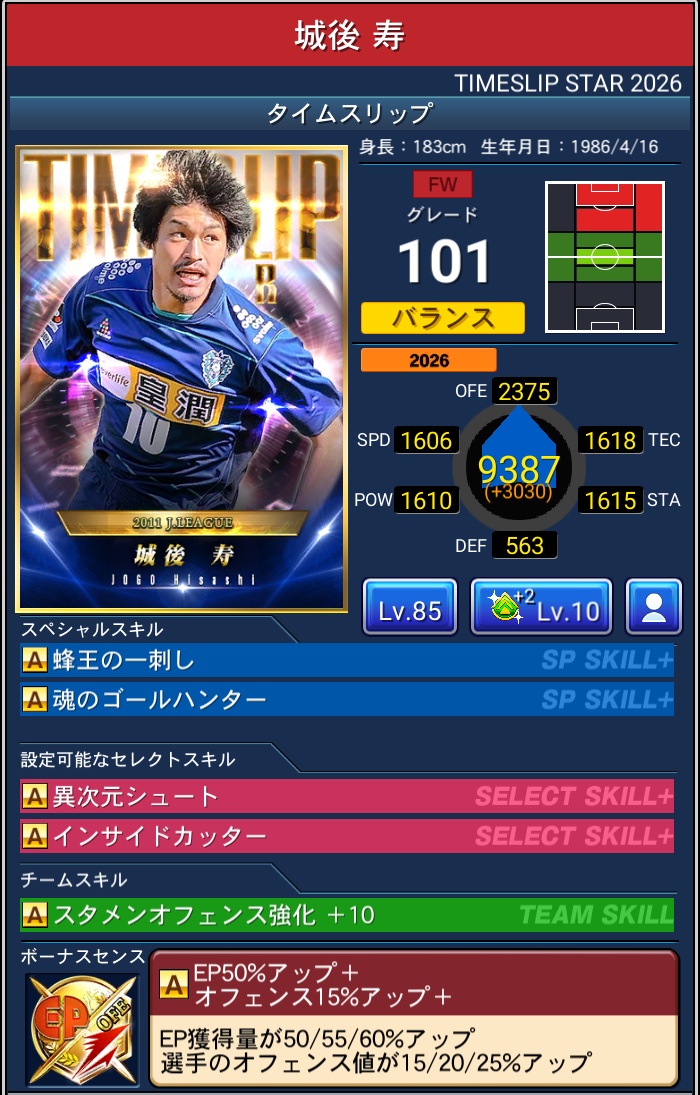700x1095 pixels.
Task: Show team skill スタメンオフェンス強化 +10
Action: [346, 914]
